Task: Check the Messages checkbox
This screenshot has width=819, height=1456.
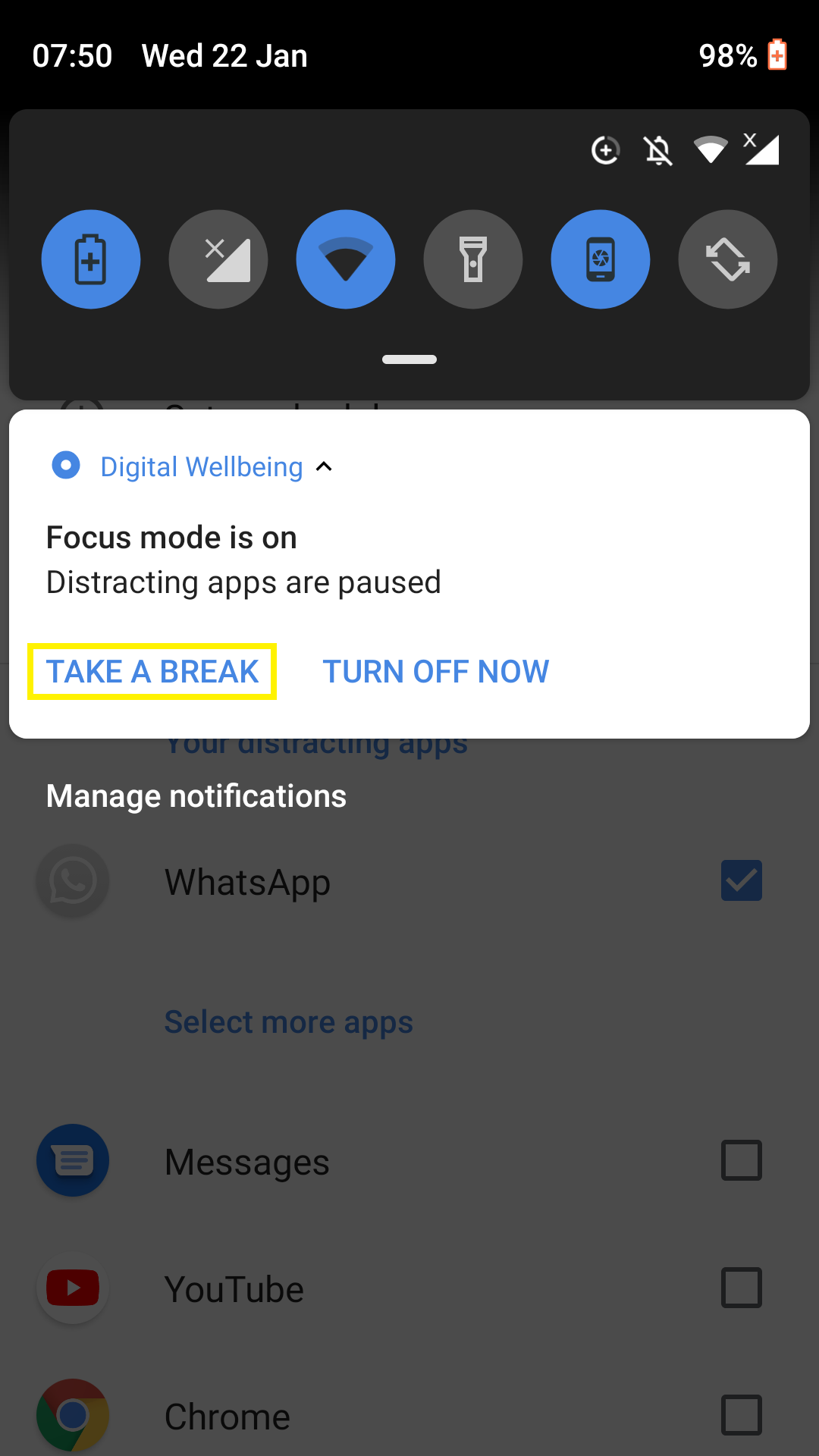Action: [742, 1160]
